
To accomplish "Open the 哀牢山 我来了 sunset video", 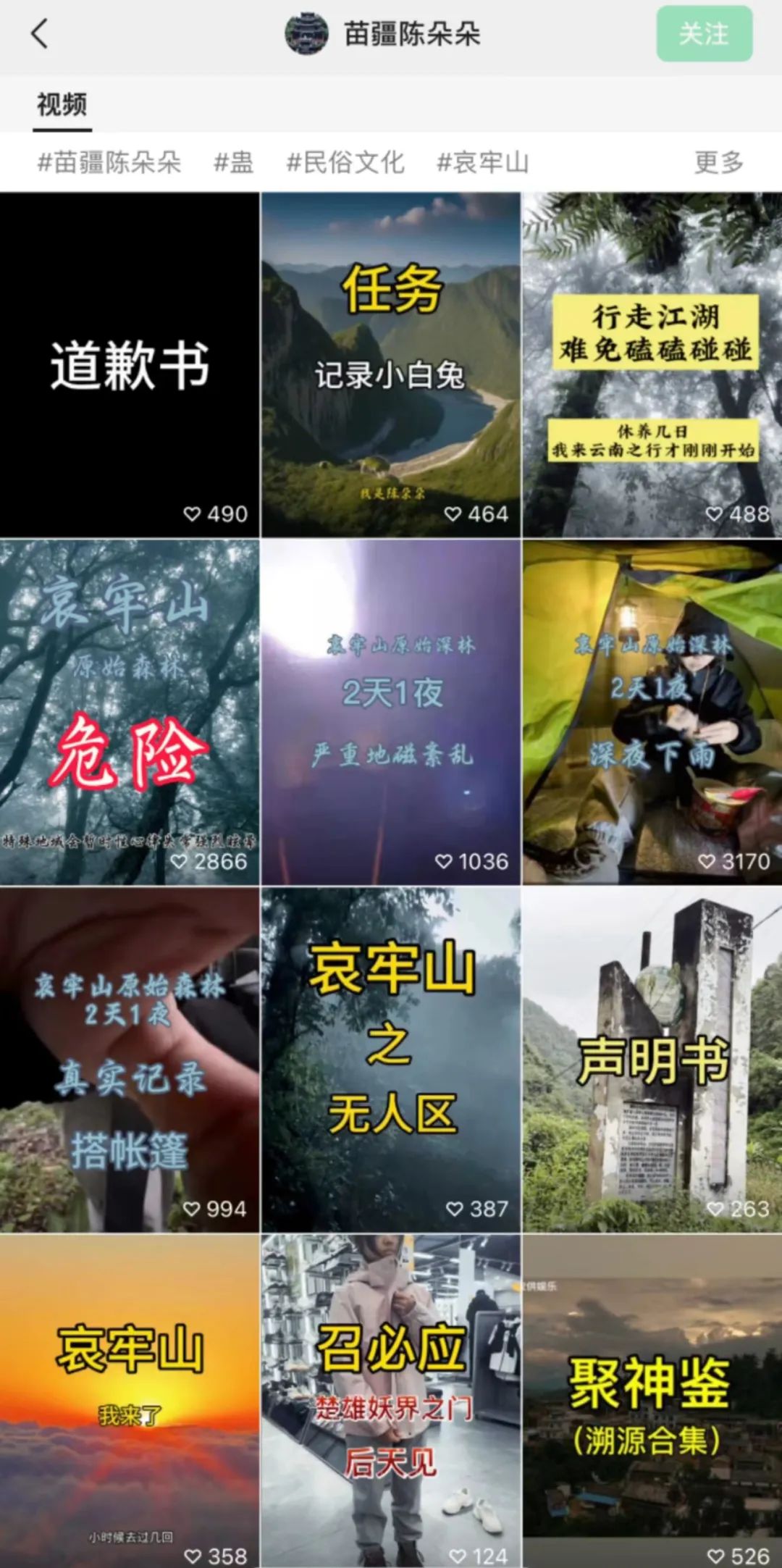I will click(130, 1400).
